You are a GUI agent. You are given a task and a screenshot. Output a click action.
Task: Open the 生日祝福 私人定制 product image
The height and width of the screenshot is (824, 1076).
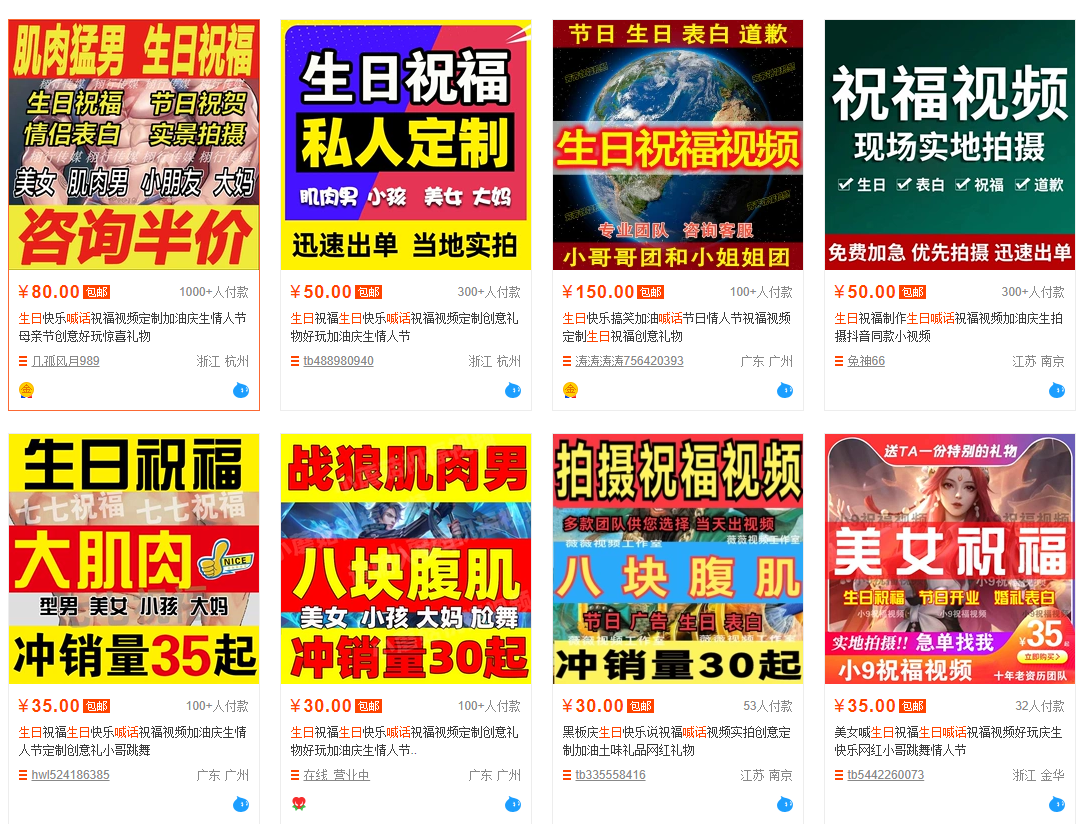tap(406, 145)
